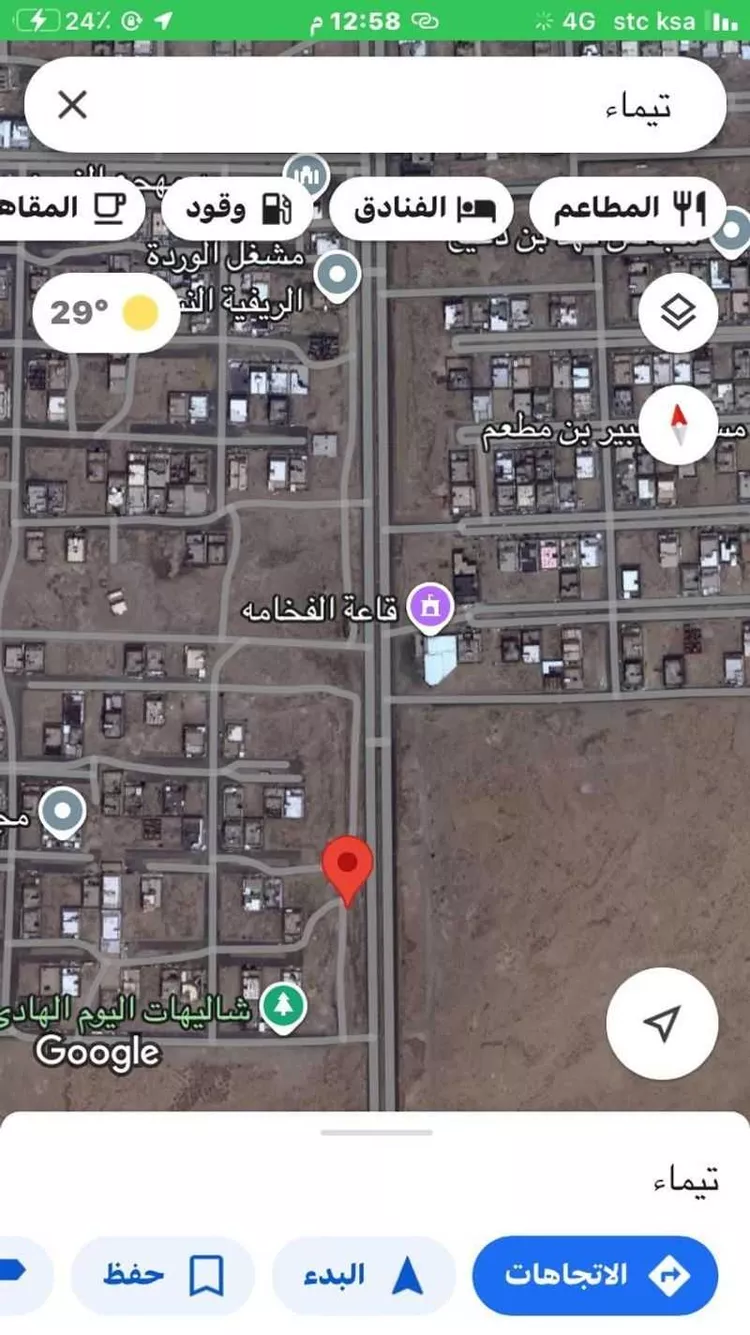Save this place with حفظ
Screen dimensions: 750x1335
162,1275
